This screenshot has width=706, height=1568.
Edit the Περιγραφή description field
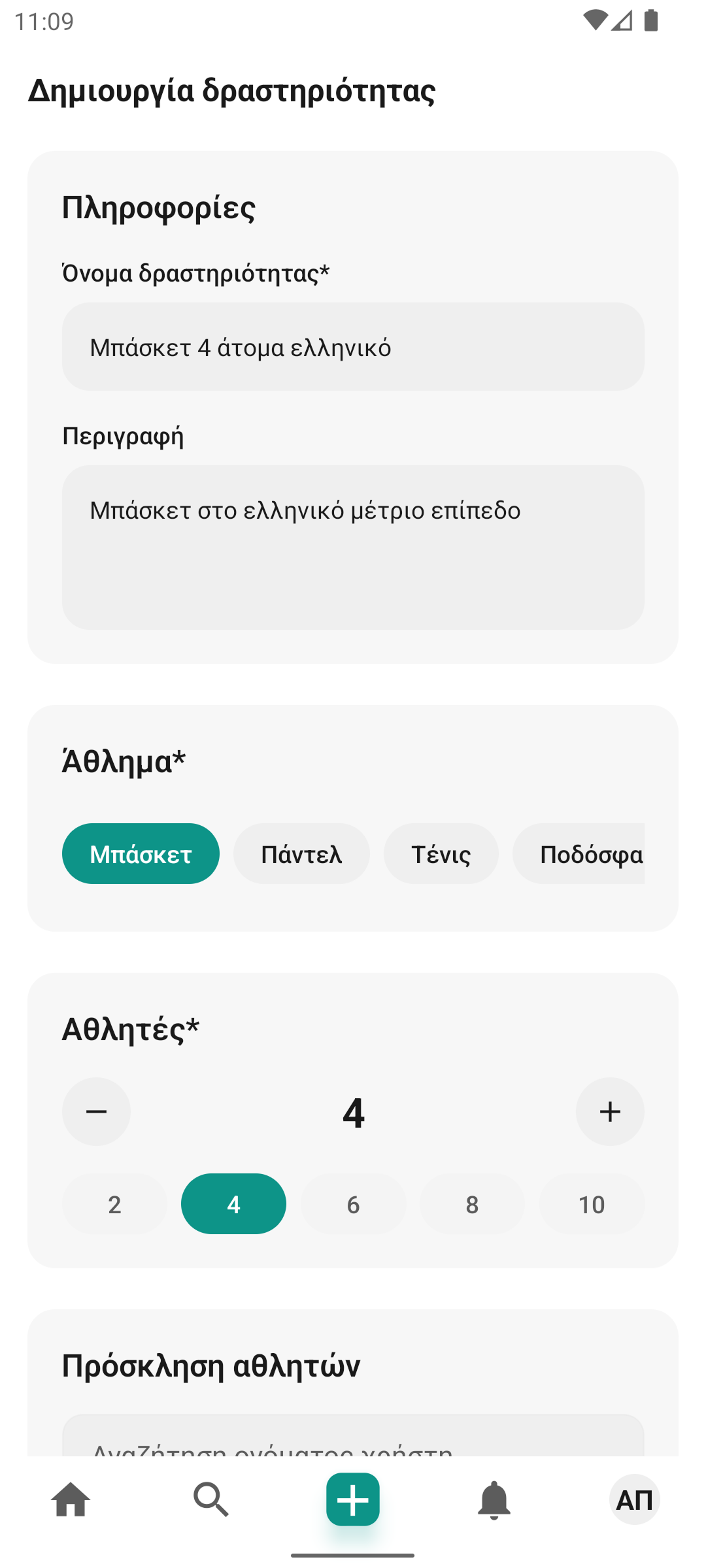click(352, 546)
